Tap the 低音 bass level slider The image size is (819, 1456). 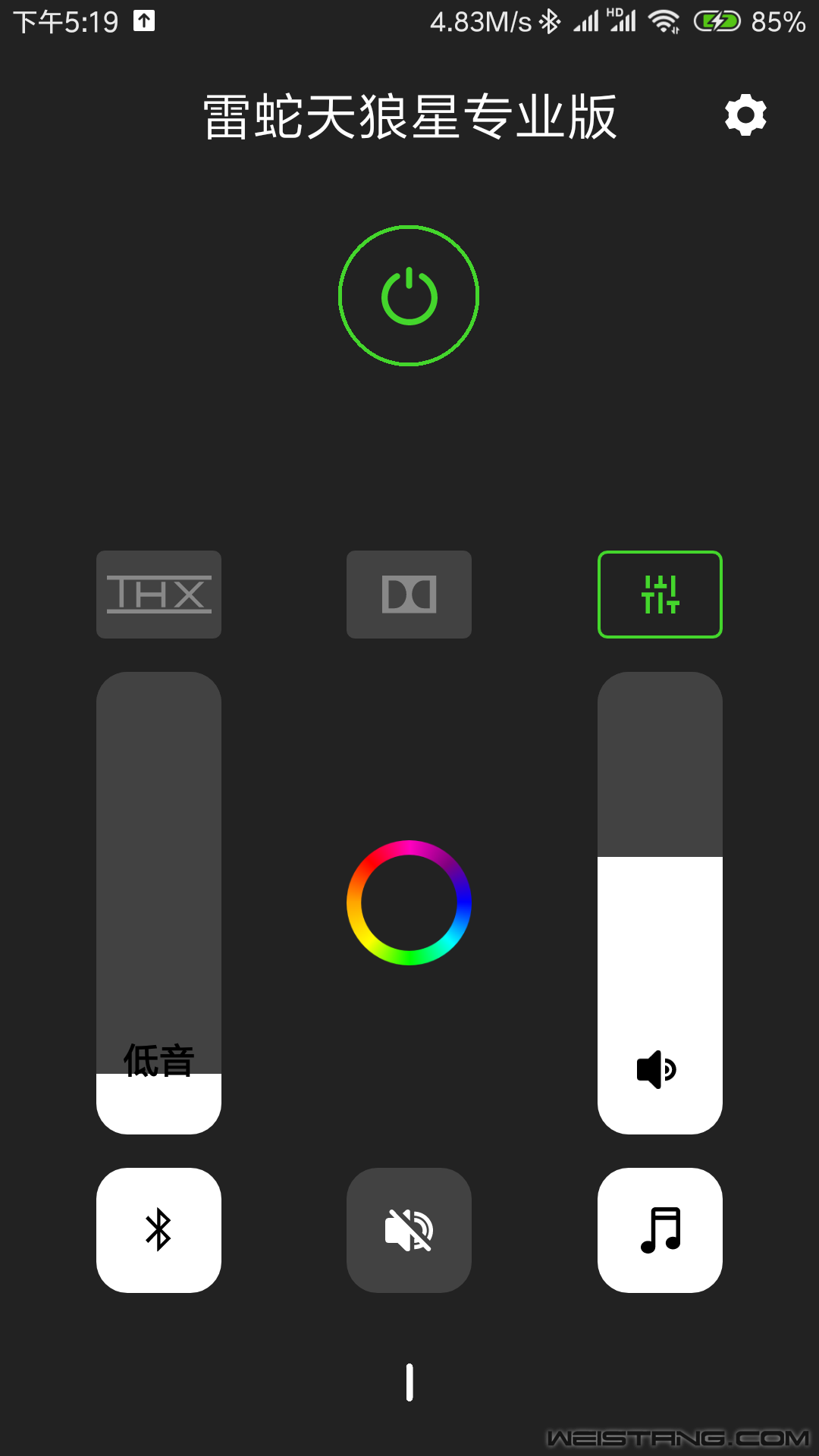click(x=158, y=902)
